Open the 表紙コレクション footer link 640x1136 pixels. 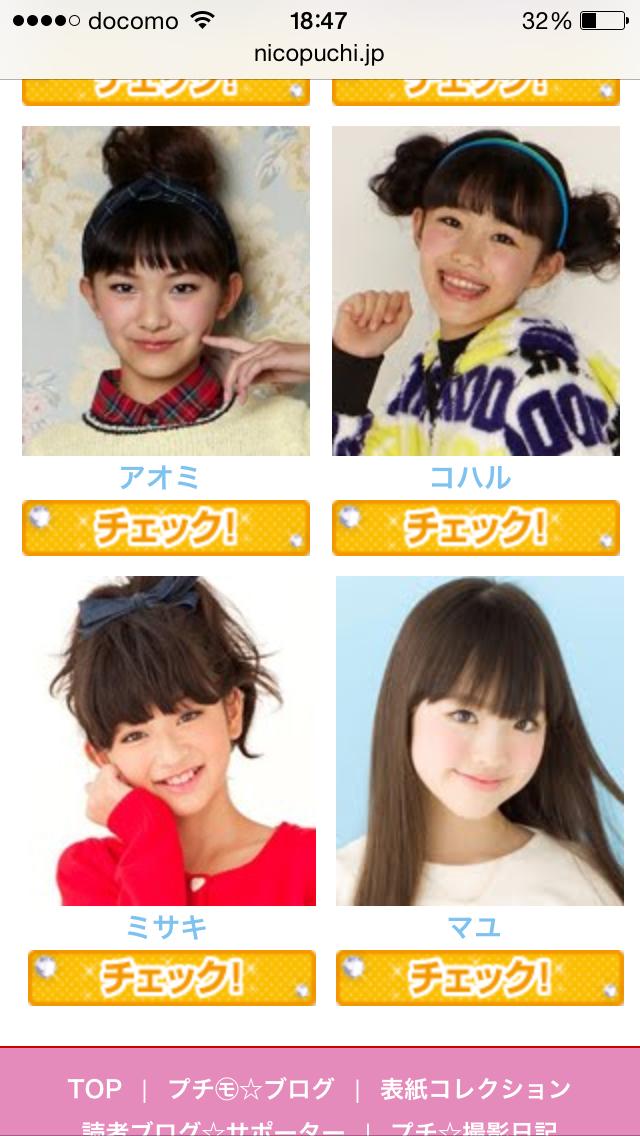pyautogui.click(x=476, y=1089)
